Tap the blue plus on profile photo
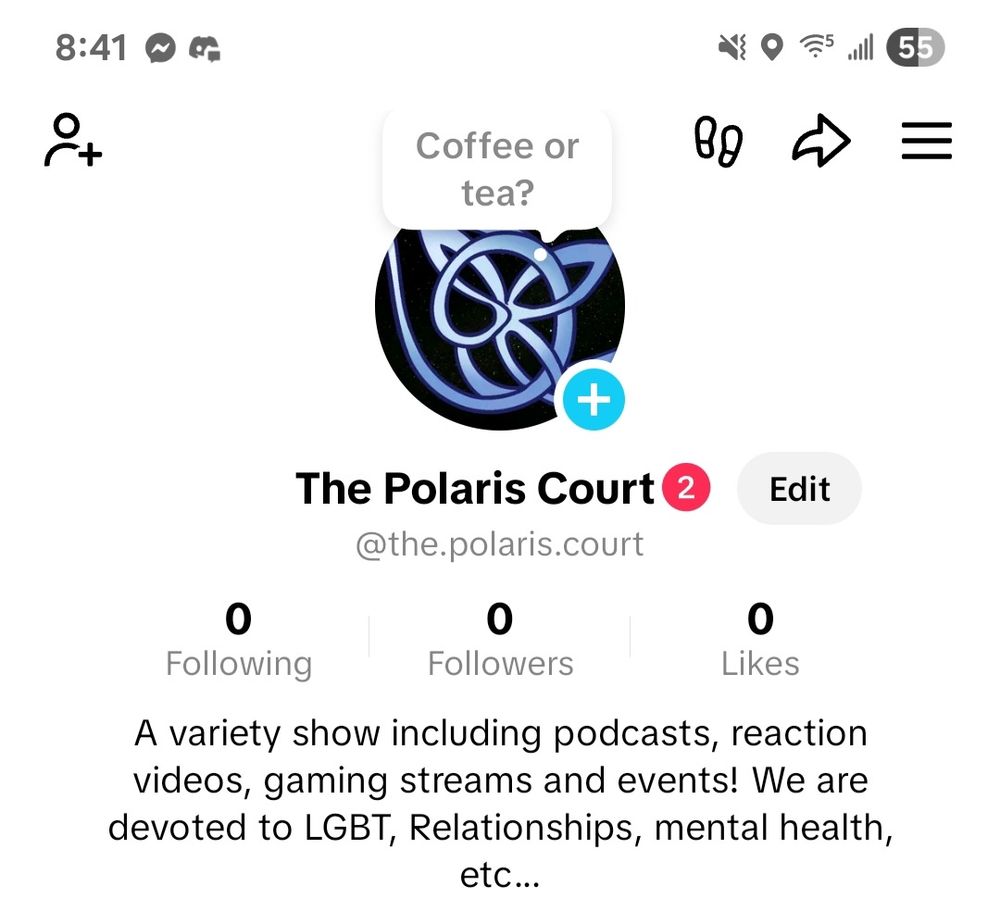This screenshot has height=912, width=1000. [x=593, y=400]
